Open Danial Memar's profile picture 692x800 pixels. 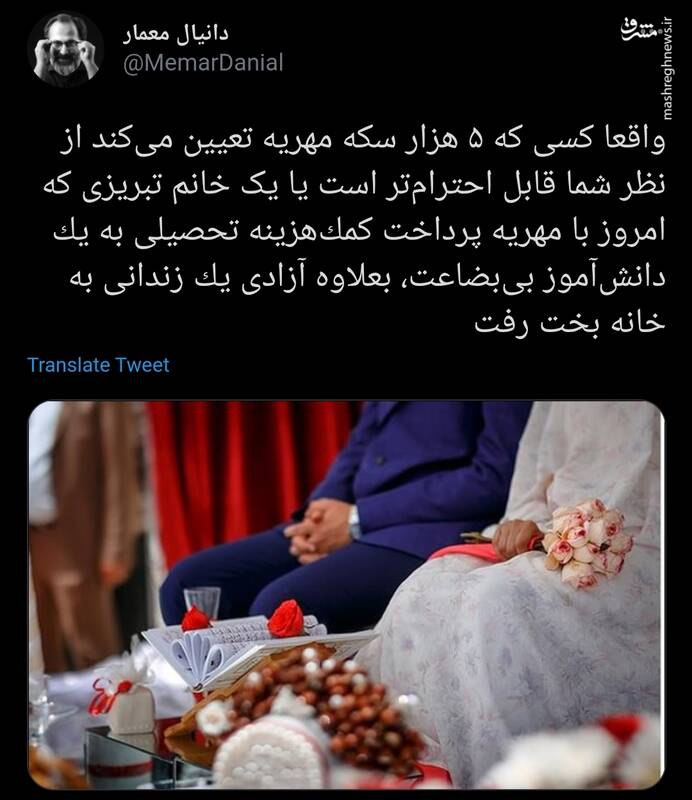(66, 50)
